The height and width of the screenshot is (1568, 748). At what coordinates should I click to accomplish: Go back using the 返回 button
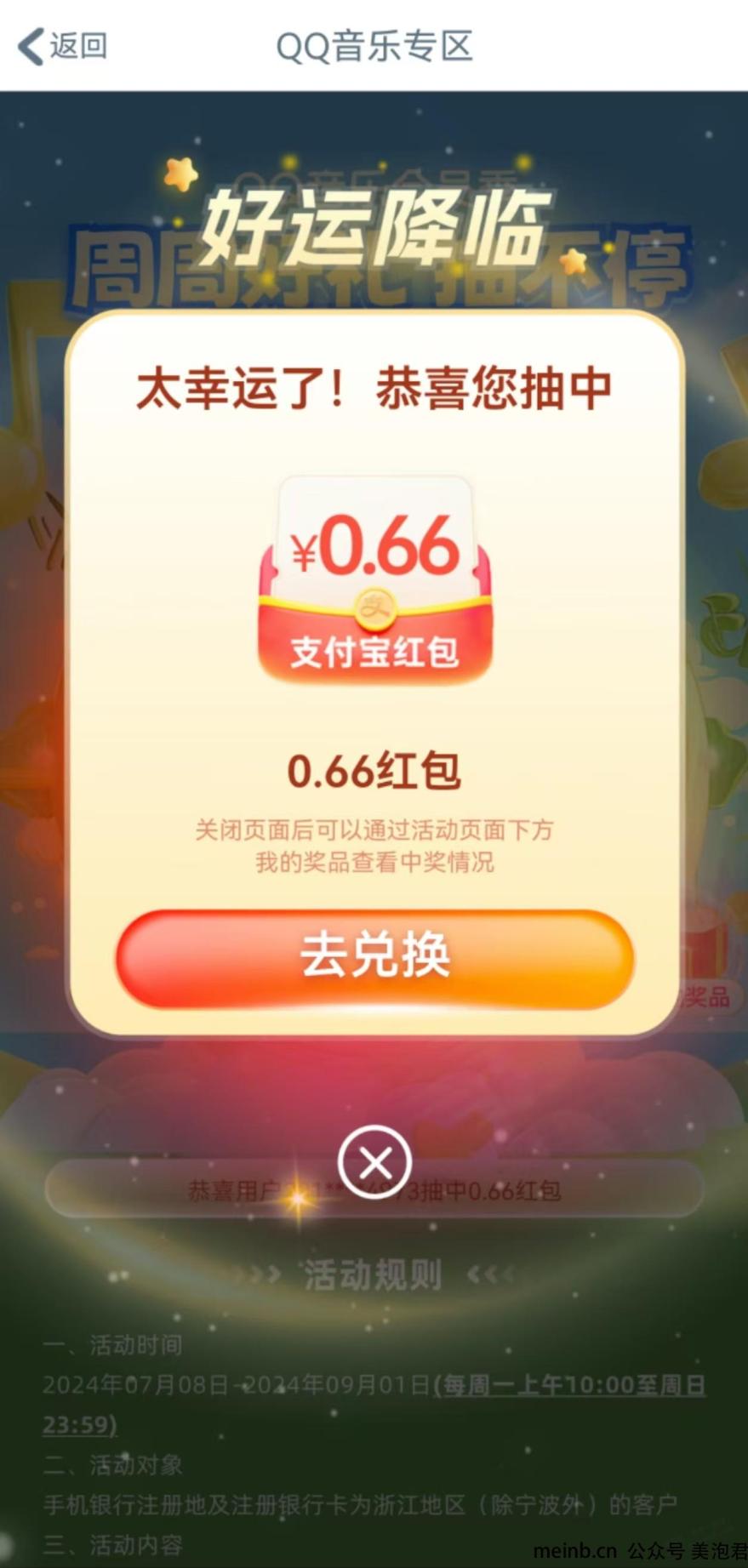click(x=63, y=46)
